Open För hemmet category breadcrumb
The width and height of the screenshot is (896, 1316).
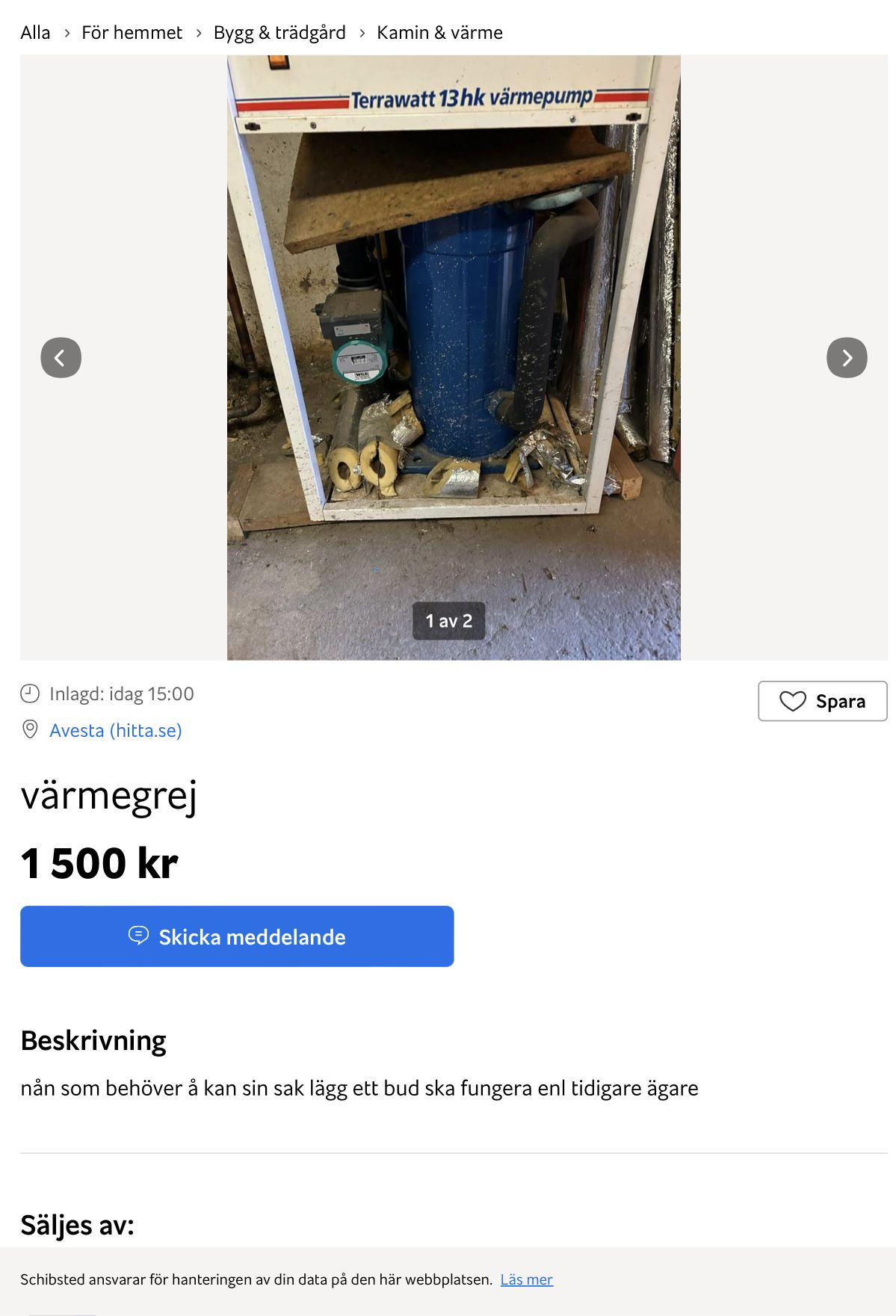[x=132, y=33]
